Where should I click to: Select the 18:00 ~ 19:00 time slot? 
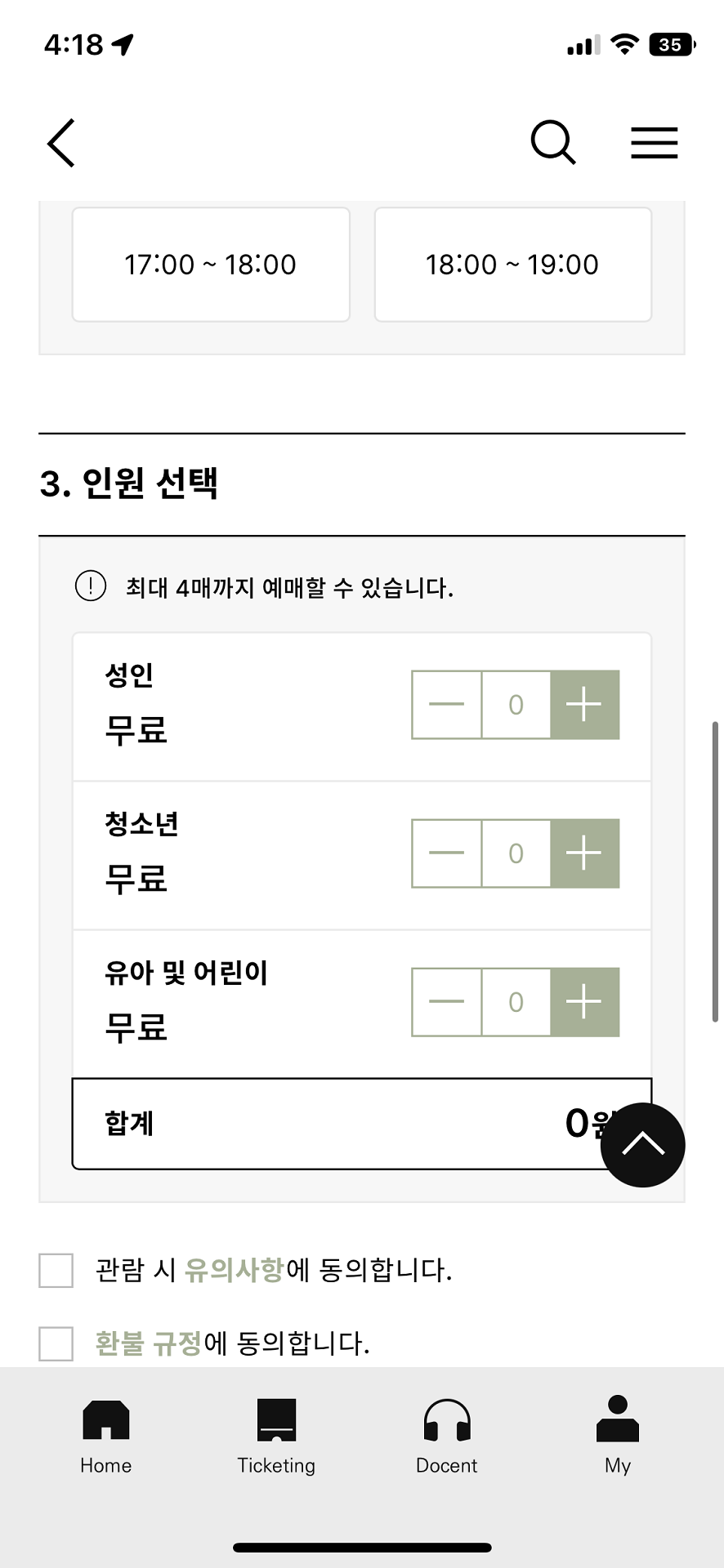coord(512,265)
